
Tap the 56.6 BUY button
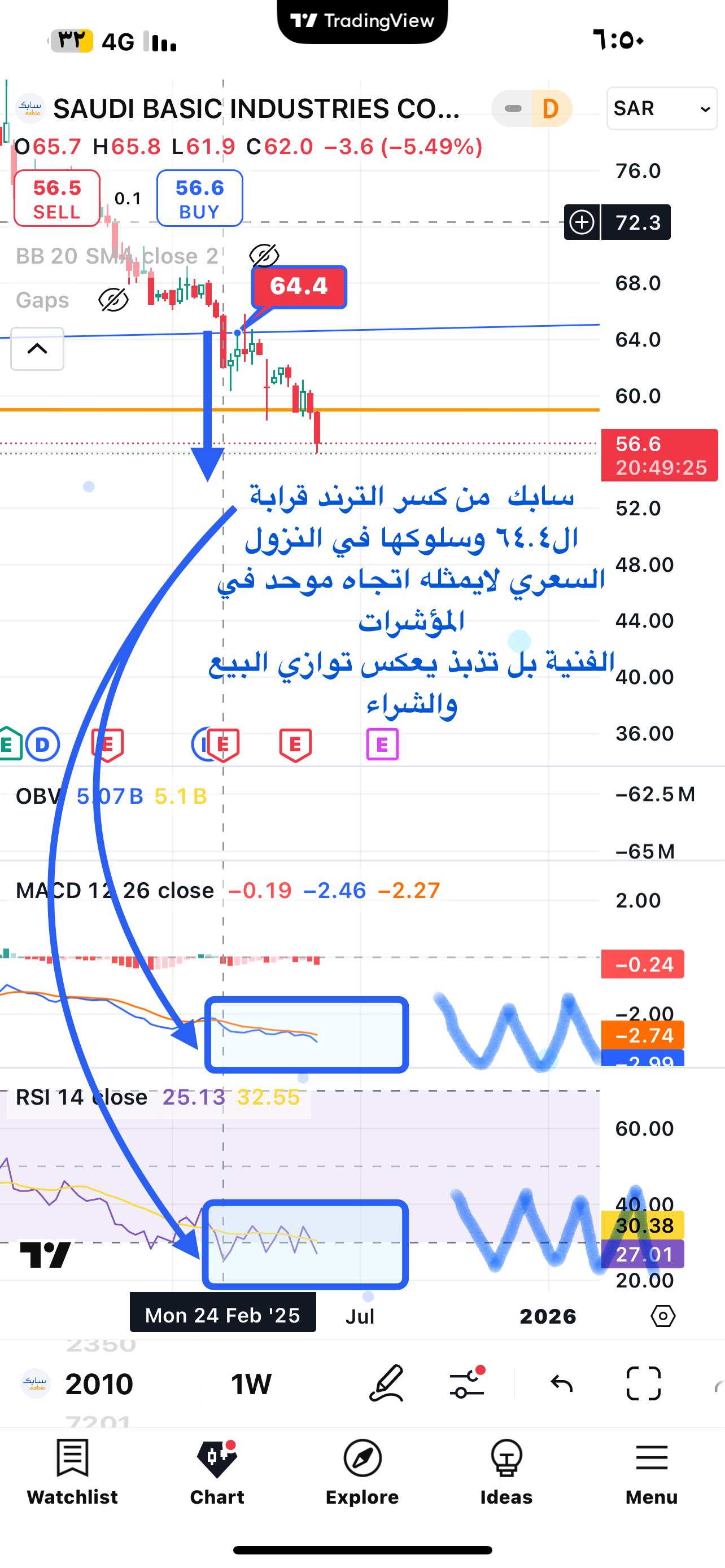pyautogui.click(x=200, y=199)
